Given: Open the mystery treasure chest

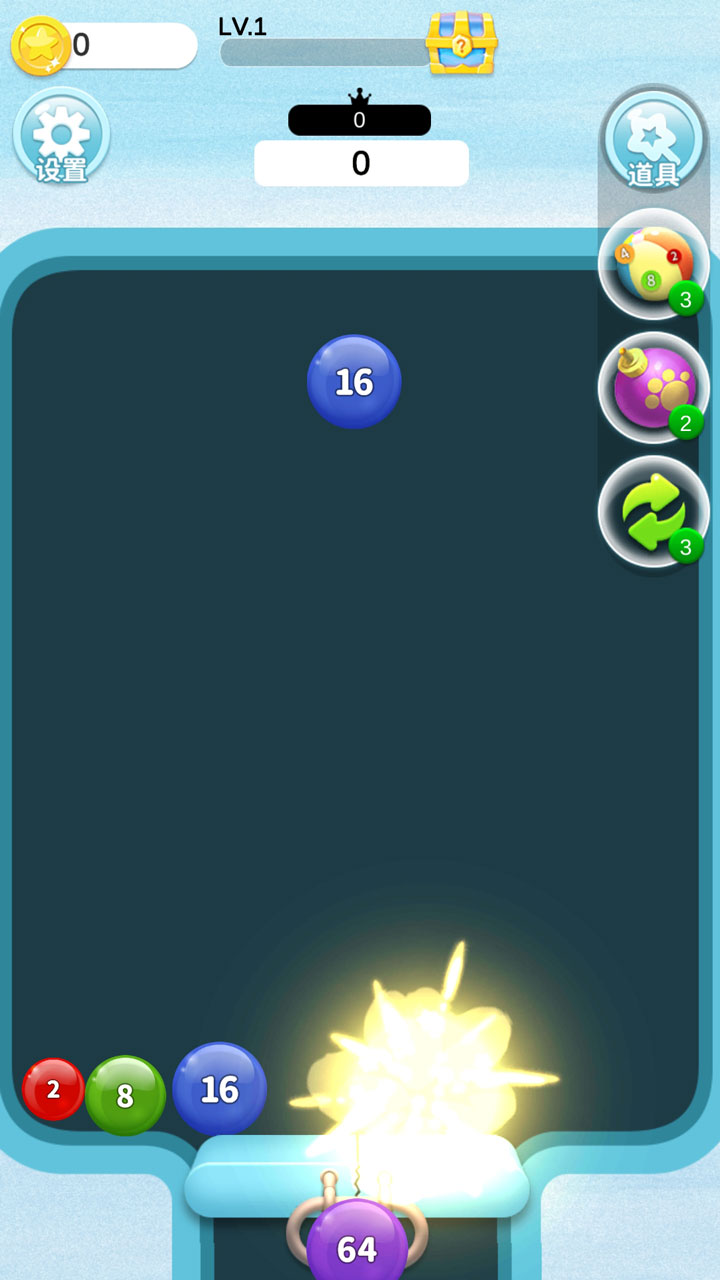Looking at the screenshot, I should click(x=461, y=43).
